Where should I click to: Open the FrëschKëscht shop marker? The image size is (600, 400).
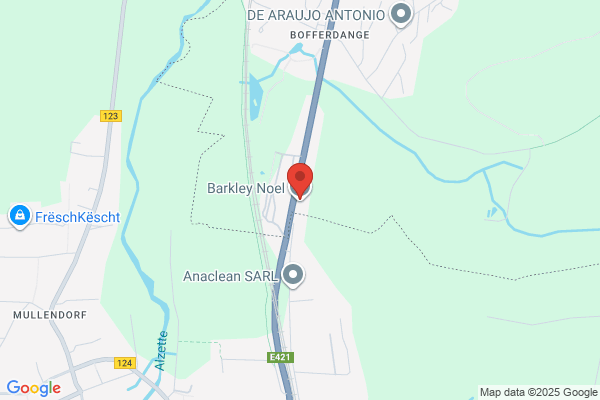[x=20, y=217]
